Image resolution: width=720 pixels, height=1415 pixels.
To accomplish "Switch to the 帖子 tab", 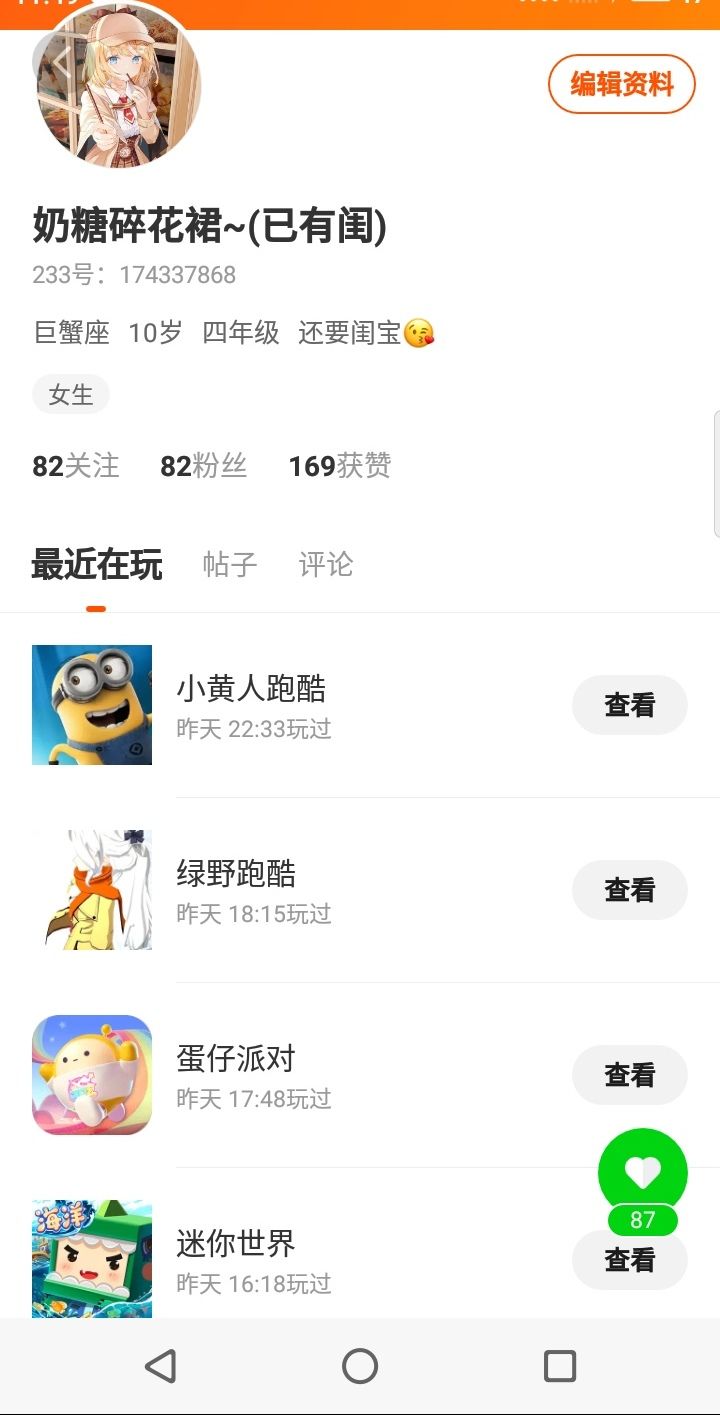I will [230, 565].
